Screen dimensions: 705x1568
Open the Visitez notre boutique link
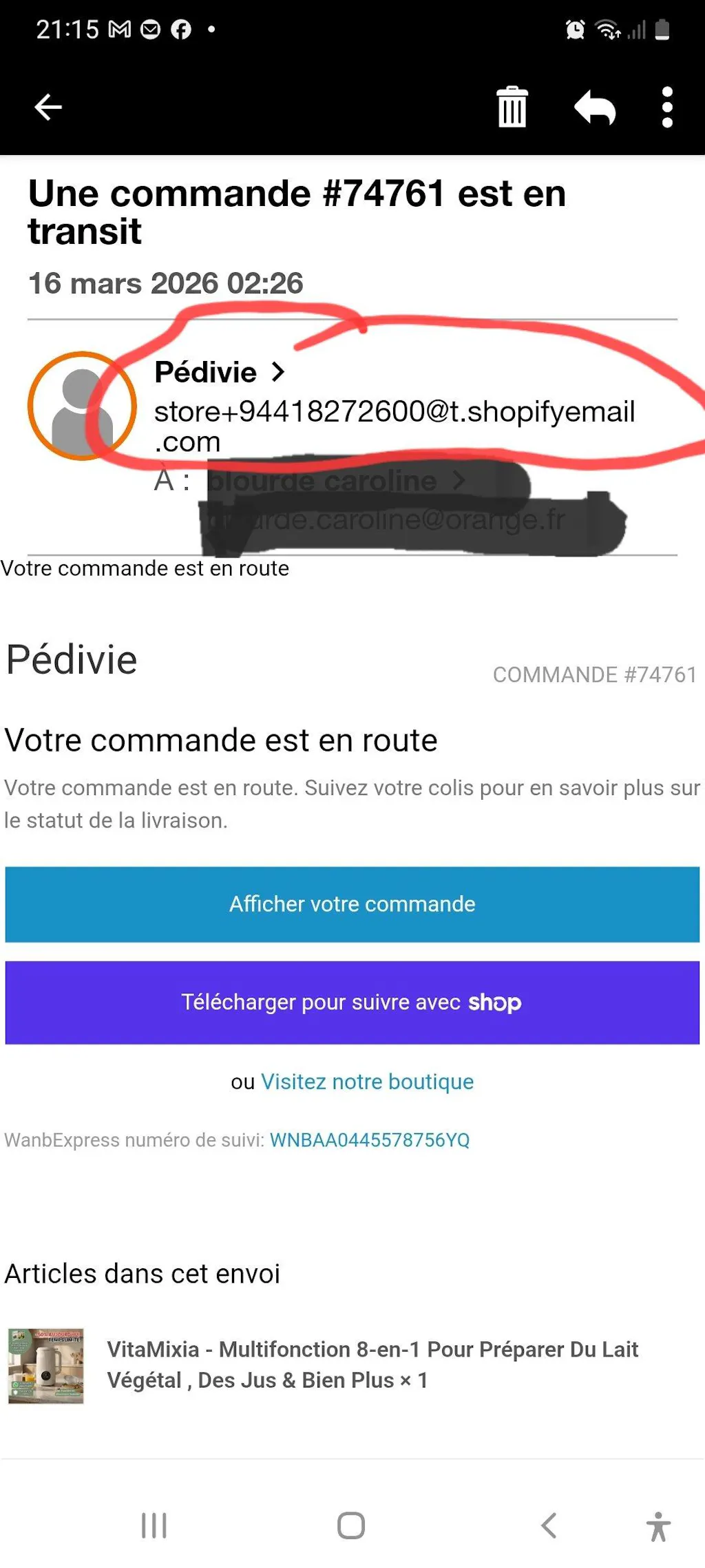pyautogui.click(x=367, y=1082)
